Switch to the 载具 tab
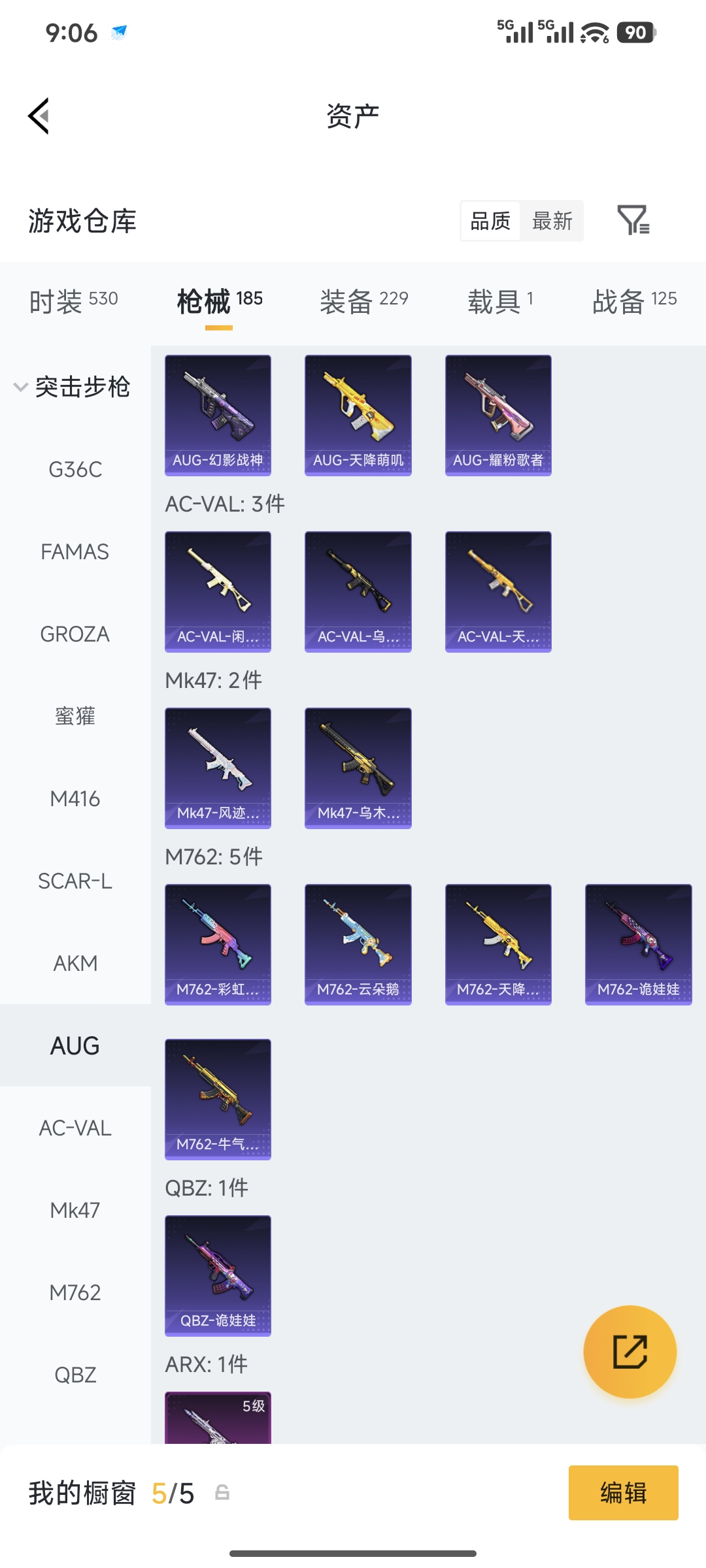 pyautogui.click(x=501, y=301)
